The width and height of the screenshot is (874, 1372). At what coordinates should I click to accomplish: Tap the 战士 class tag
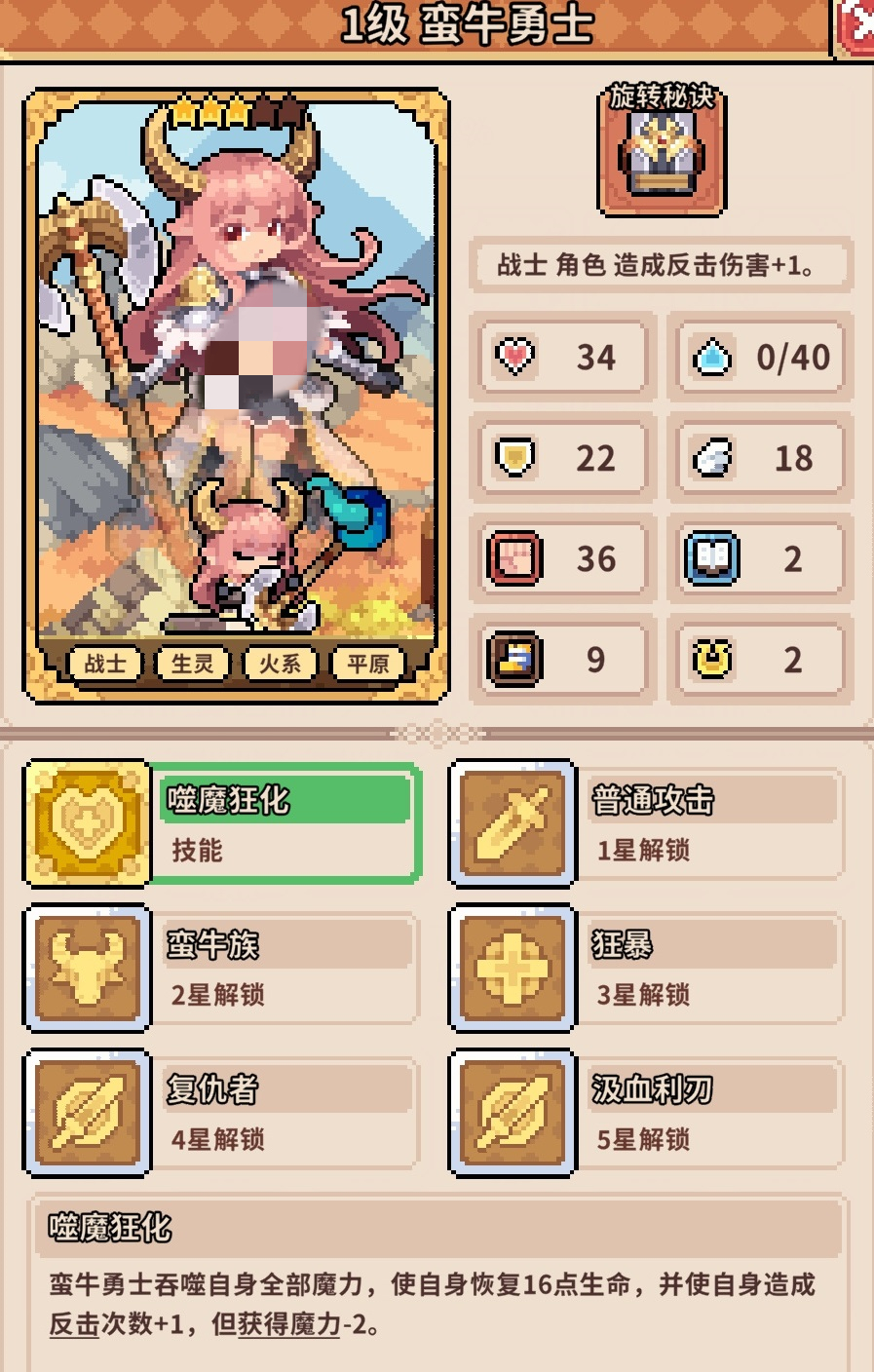point(105,664)
